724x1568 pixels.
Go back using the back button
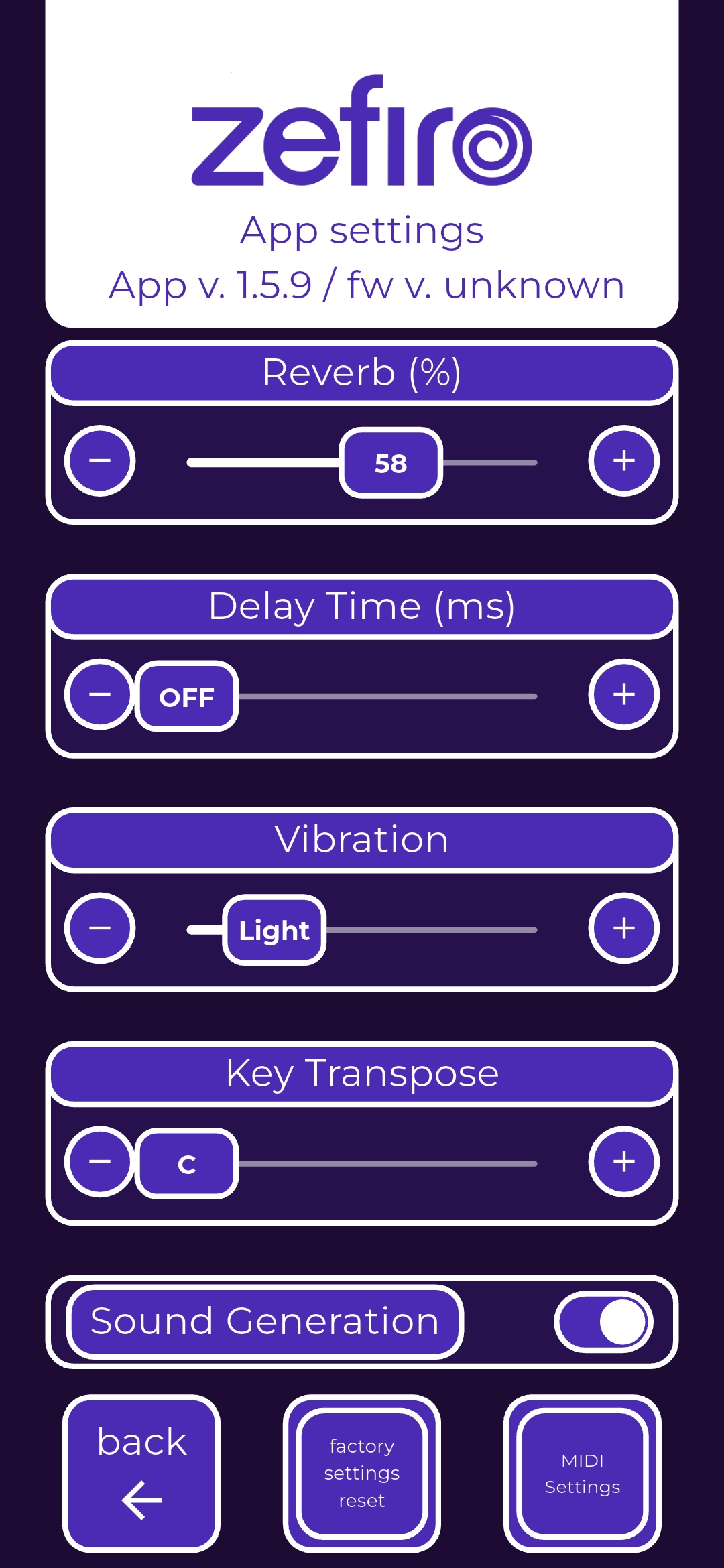coord(141,1474)
